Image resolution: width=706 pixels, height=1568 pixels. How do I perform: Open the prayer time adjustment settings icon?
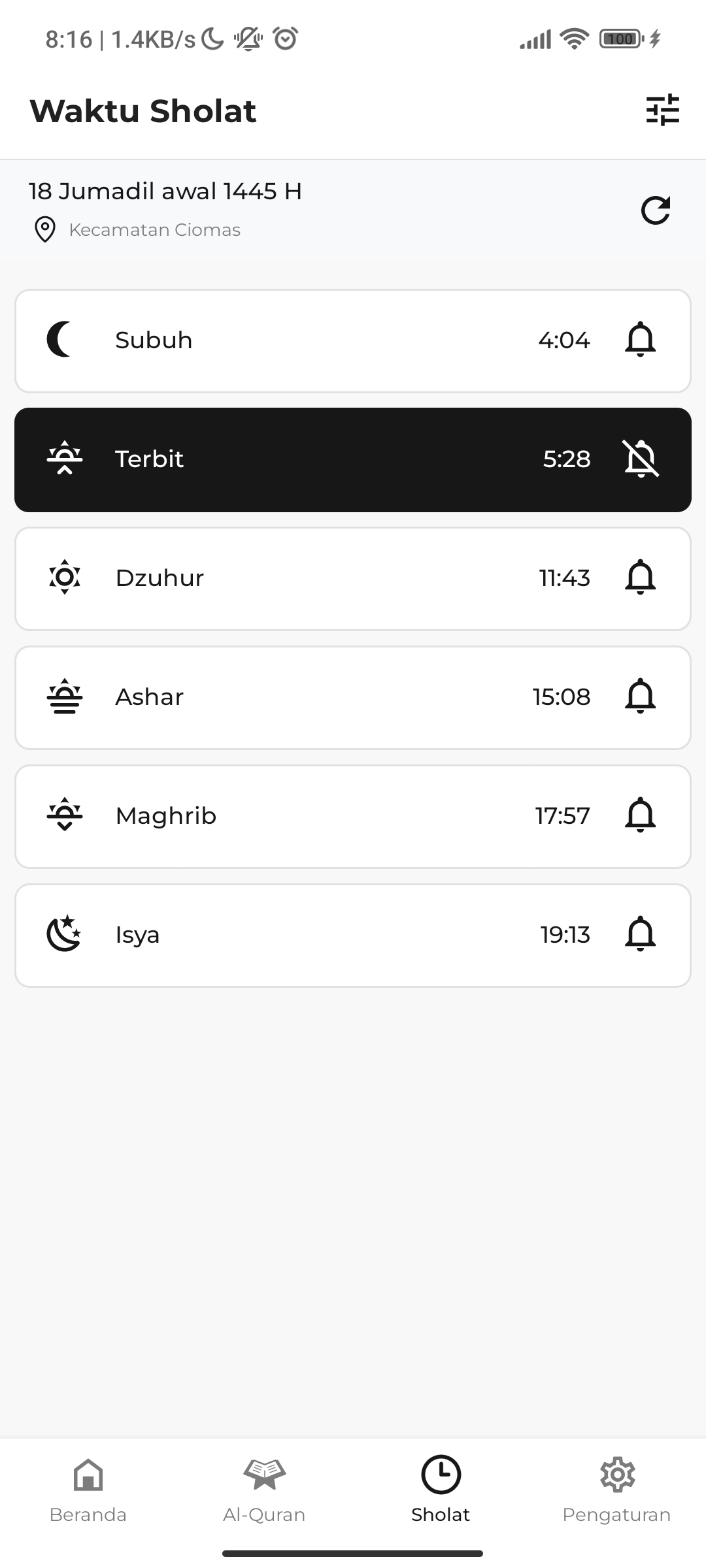(662, 110)
